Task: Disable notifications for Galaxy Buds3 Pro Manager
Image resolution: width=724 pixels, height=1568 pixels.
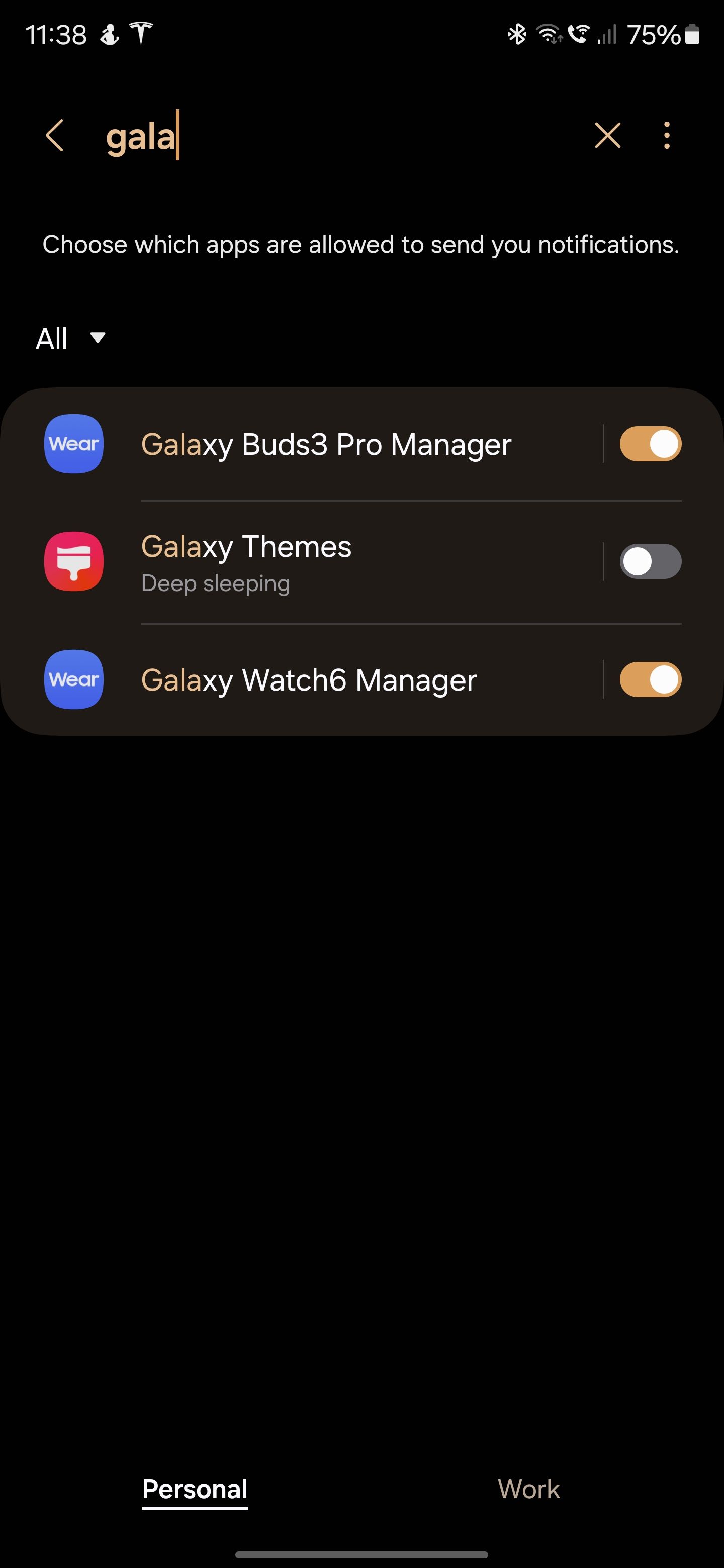Action: pos(650,444)
